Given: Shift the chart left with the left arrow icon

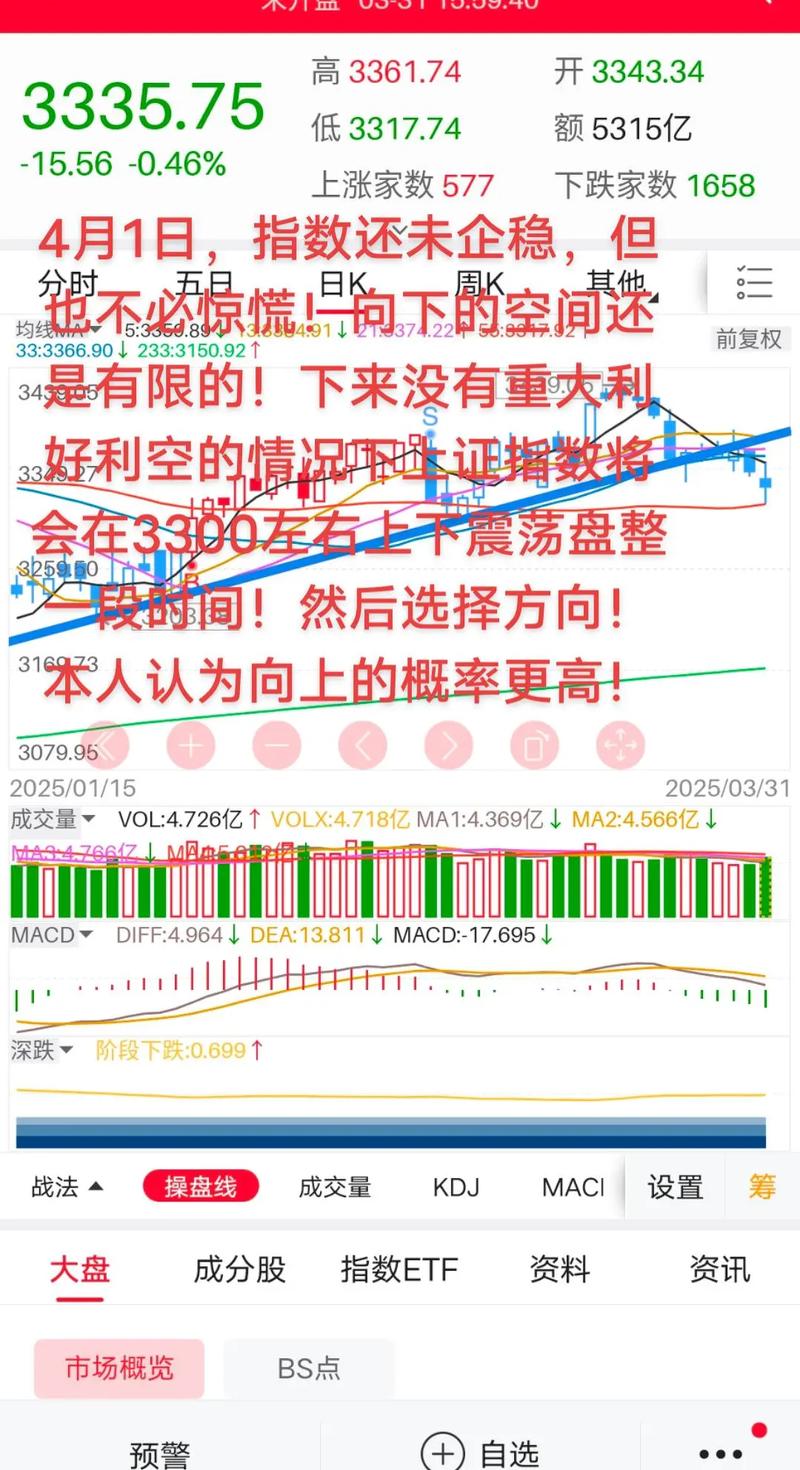Looking at the screenshot, I should (364, 745).
